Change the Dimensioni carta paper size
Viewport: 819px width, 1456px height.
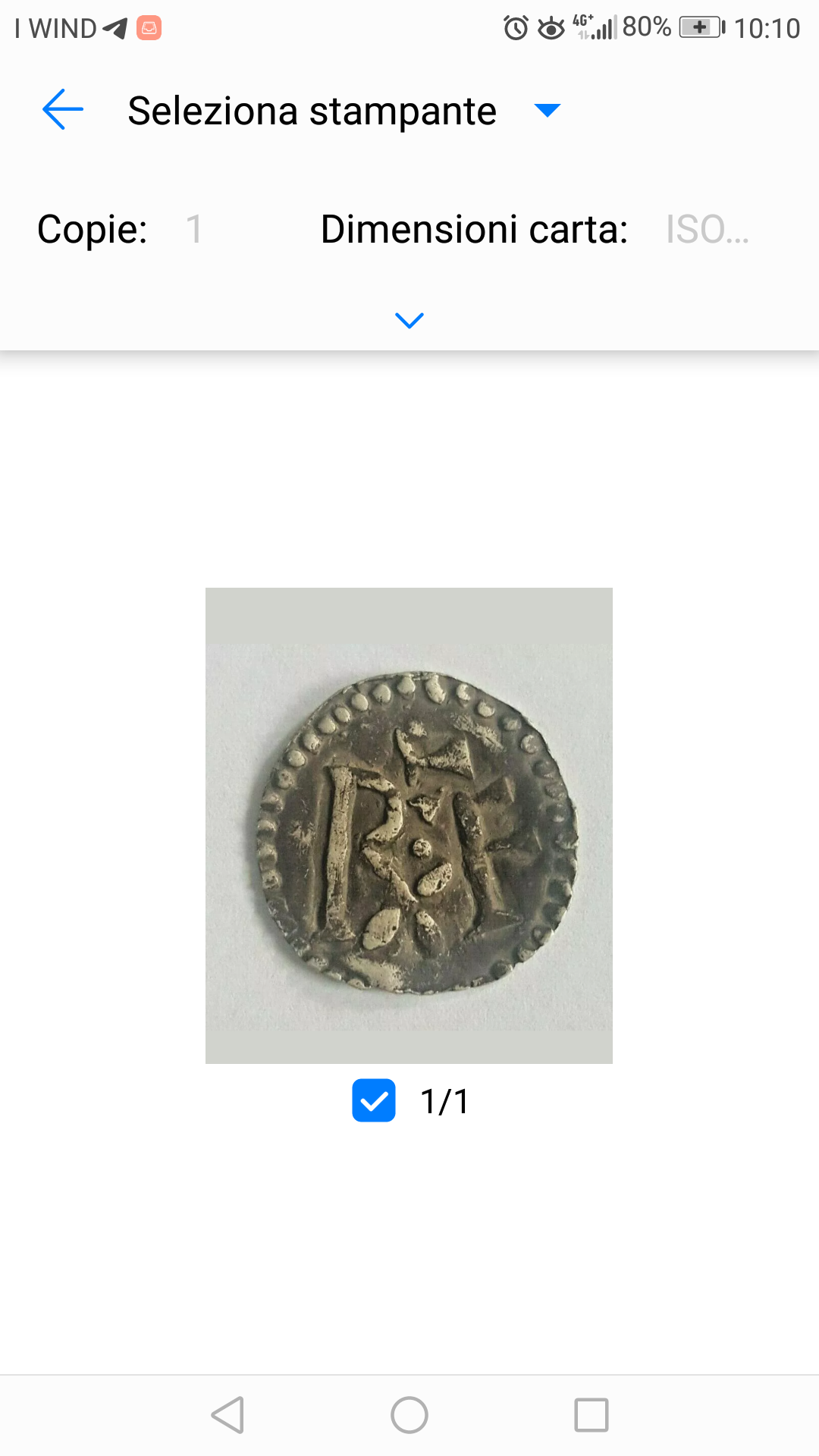point(708,229)
